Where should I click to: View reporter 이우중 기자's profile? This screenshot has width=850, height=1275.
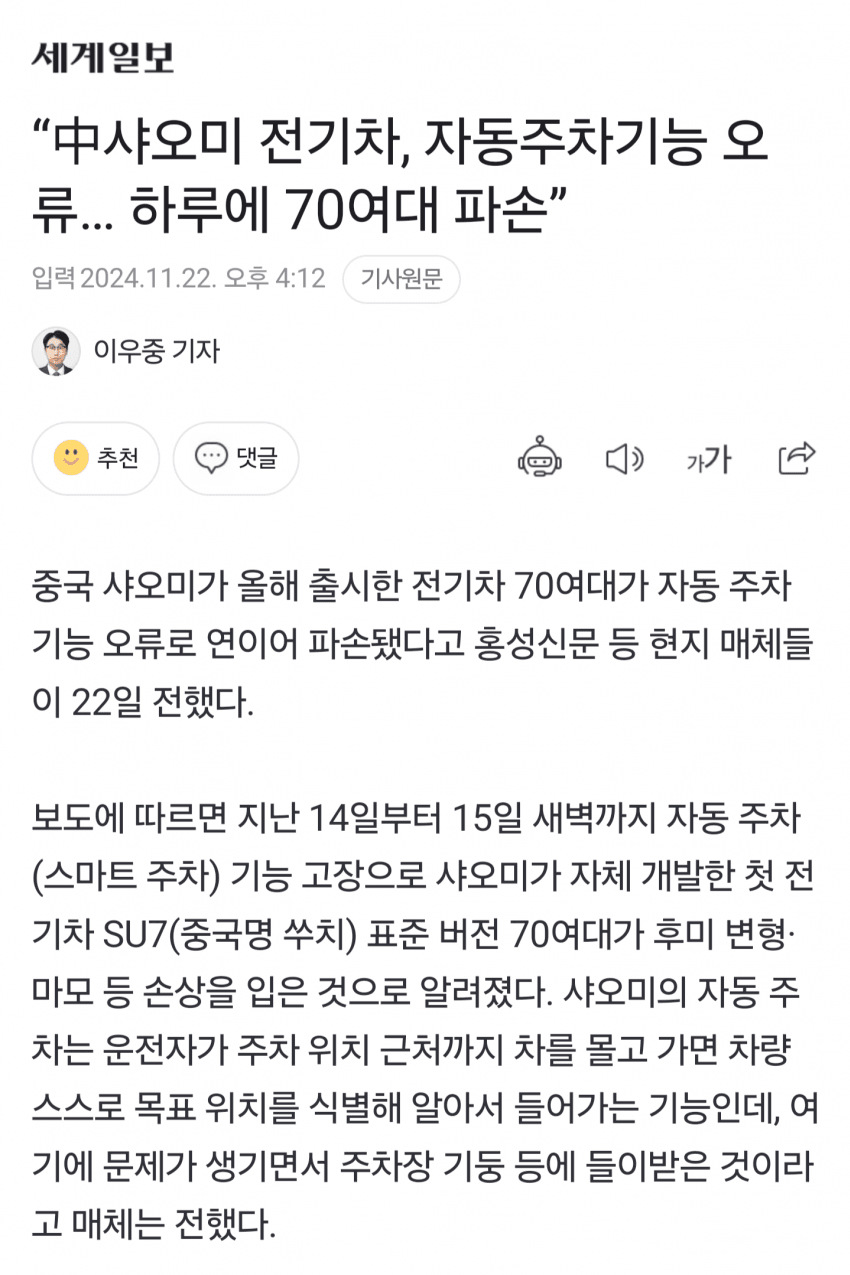pos(125,351)
